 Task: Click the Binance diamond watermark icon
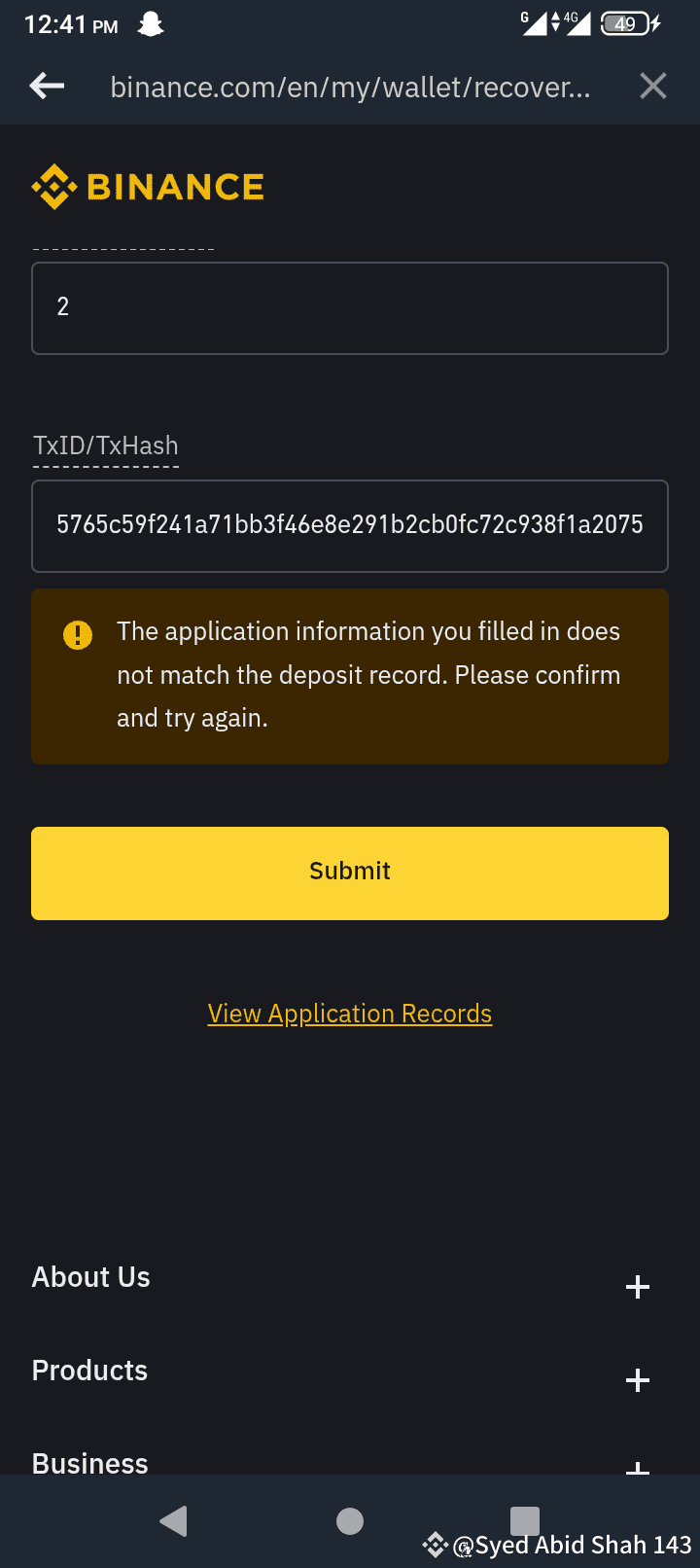(x=434, y=1544)
